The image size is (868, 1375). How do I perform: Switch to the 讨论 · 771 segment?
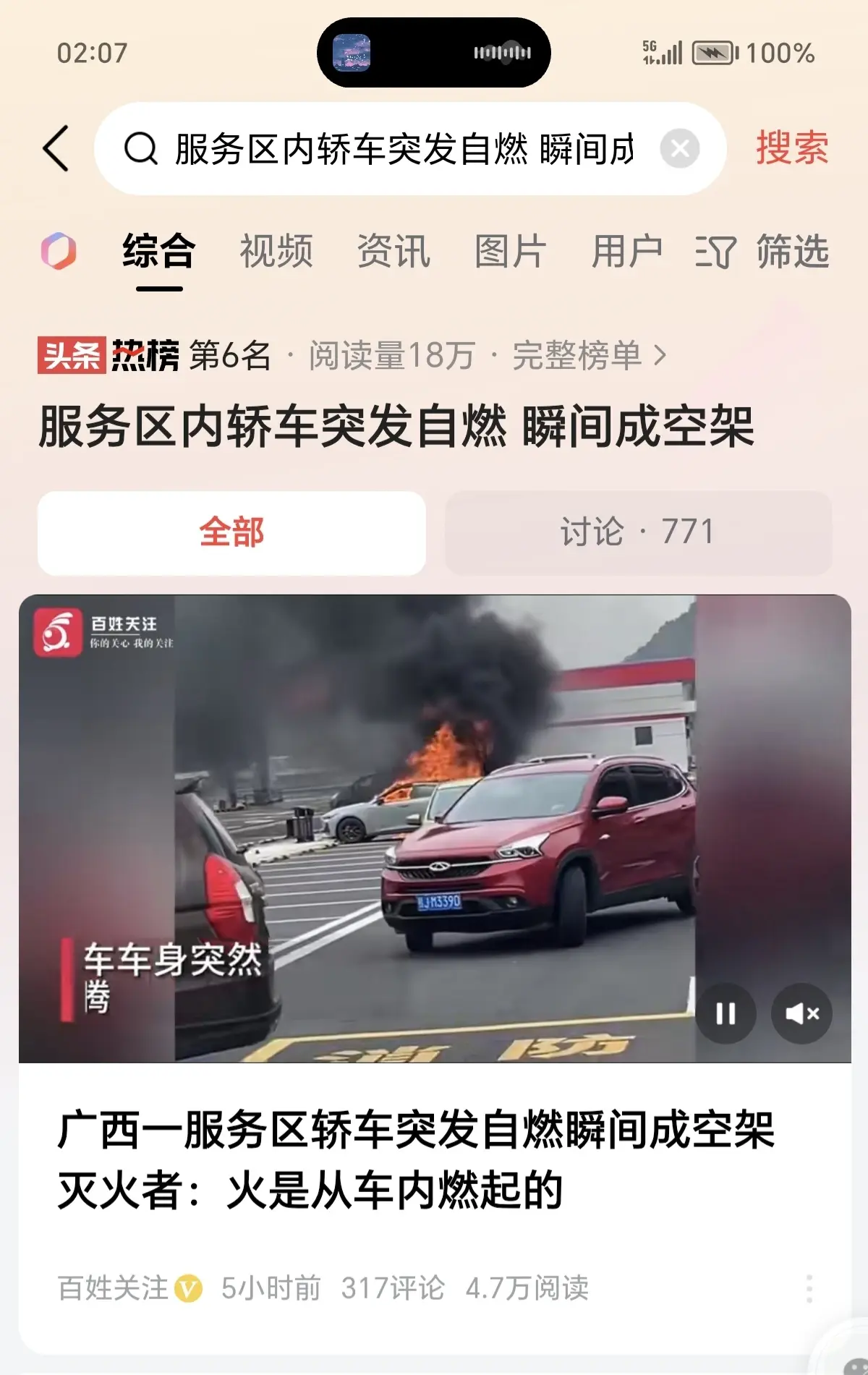point(638,533)
